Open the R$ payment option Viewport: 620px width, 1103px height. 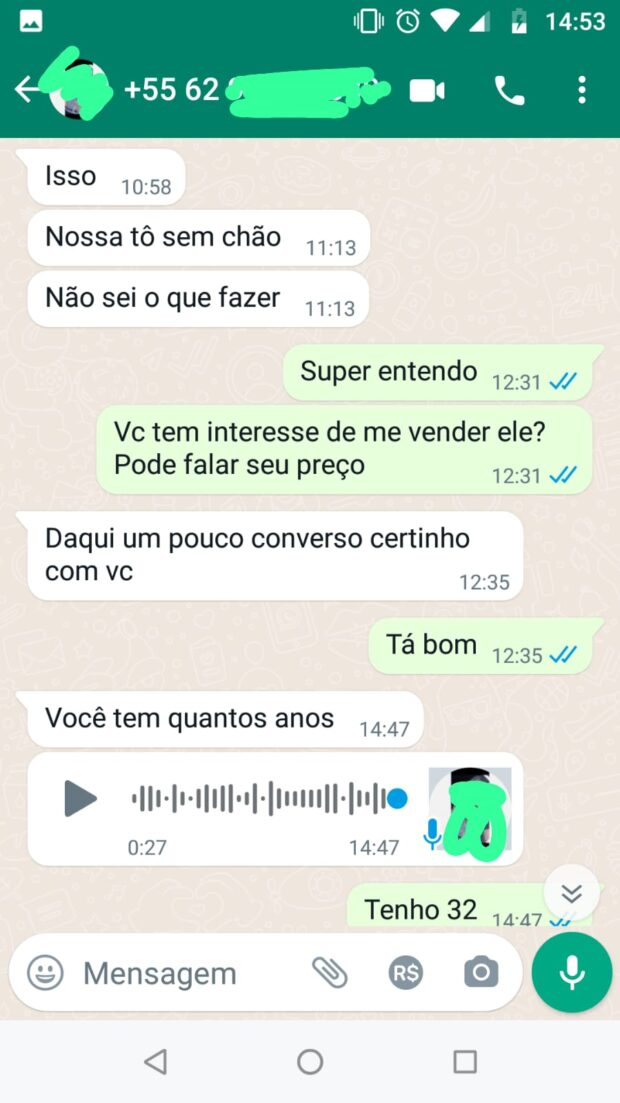[405, 972]
